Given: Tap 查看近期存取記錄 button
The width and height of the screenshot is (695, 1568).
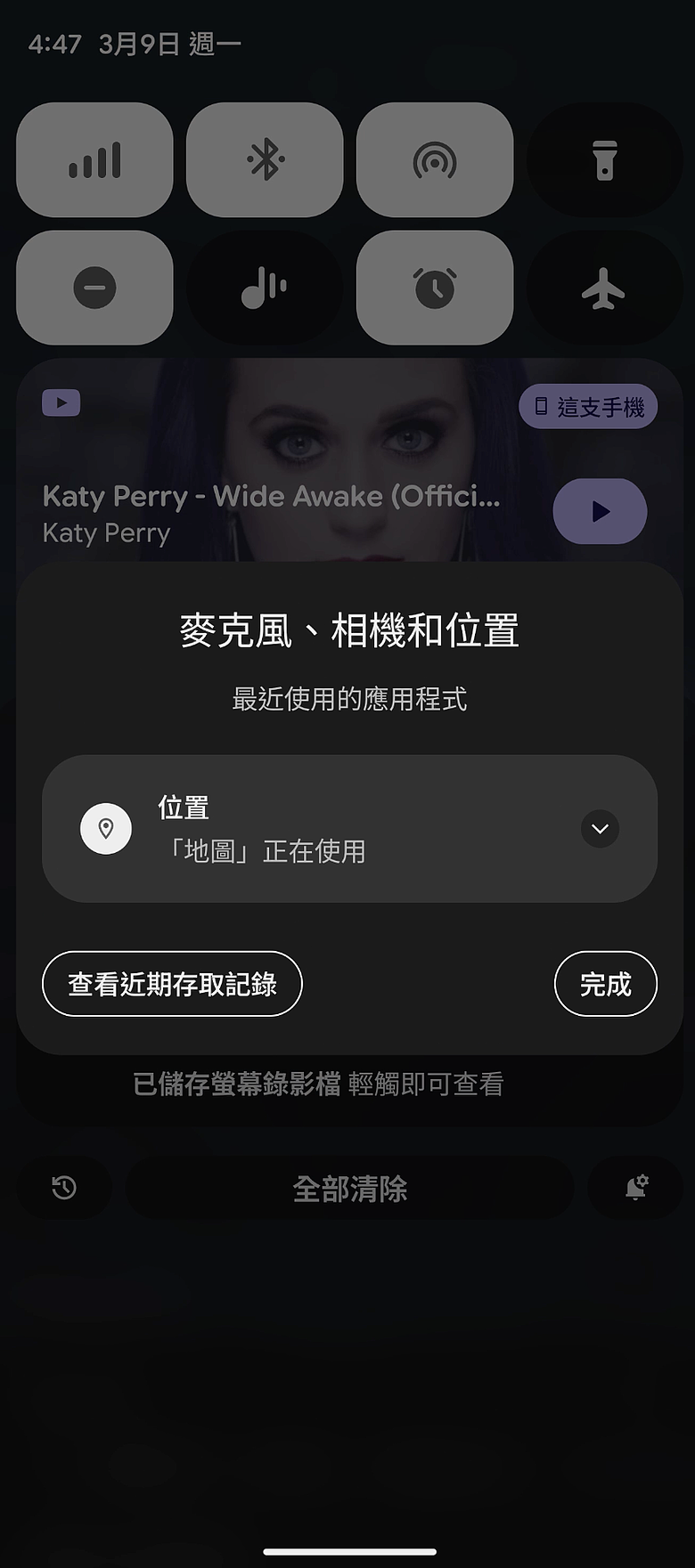Looking at the screenshot, I should tap(172, 983).
